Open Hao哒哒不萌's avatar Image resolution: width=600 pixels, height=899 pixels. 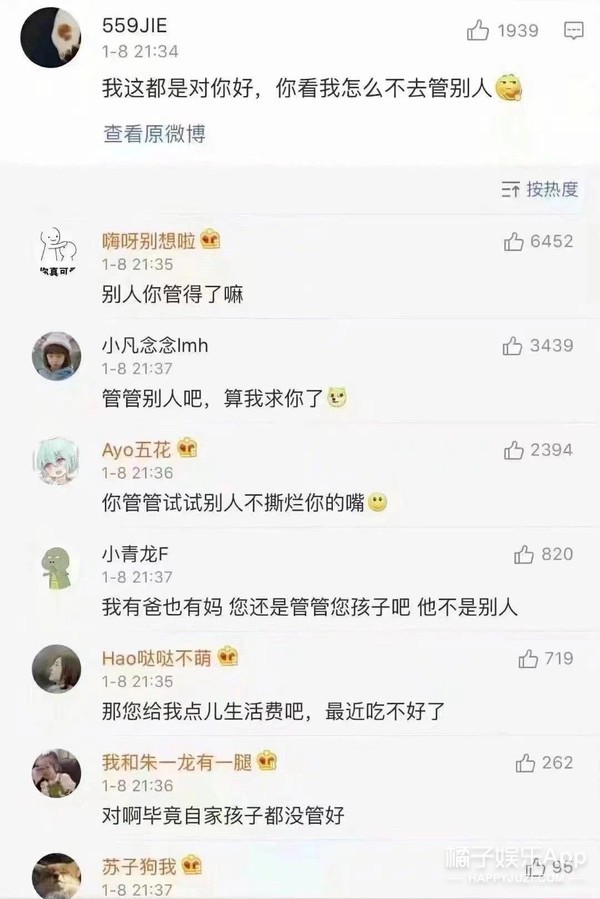click(x=56, y=669)
